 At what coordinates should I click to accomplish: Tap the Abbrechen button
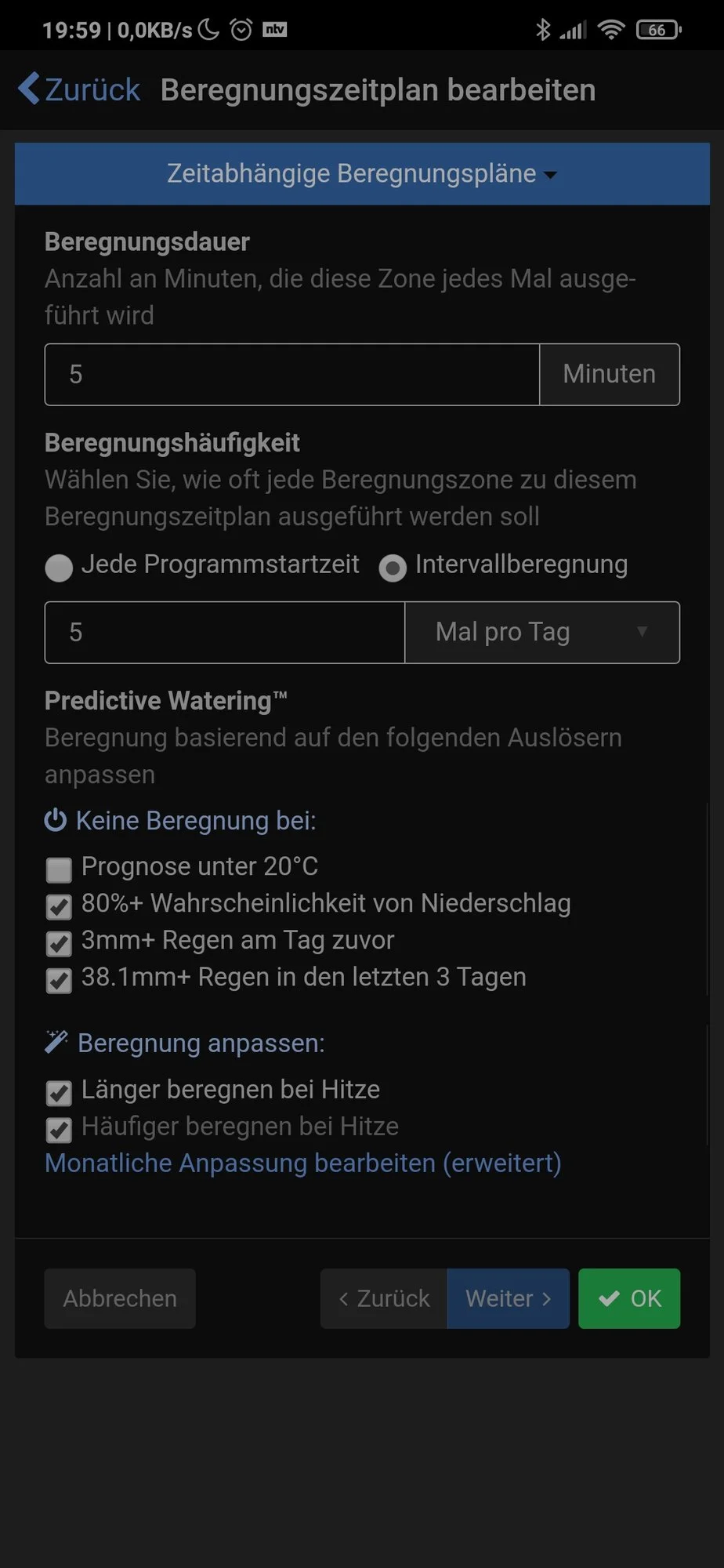tap(120, 1299)
